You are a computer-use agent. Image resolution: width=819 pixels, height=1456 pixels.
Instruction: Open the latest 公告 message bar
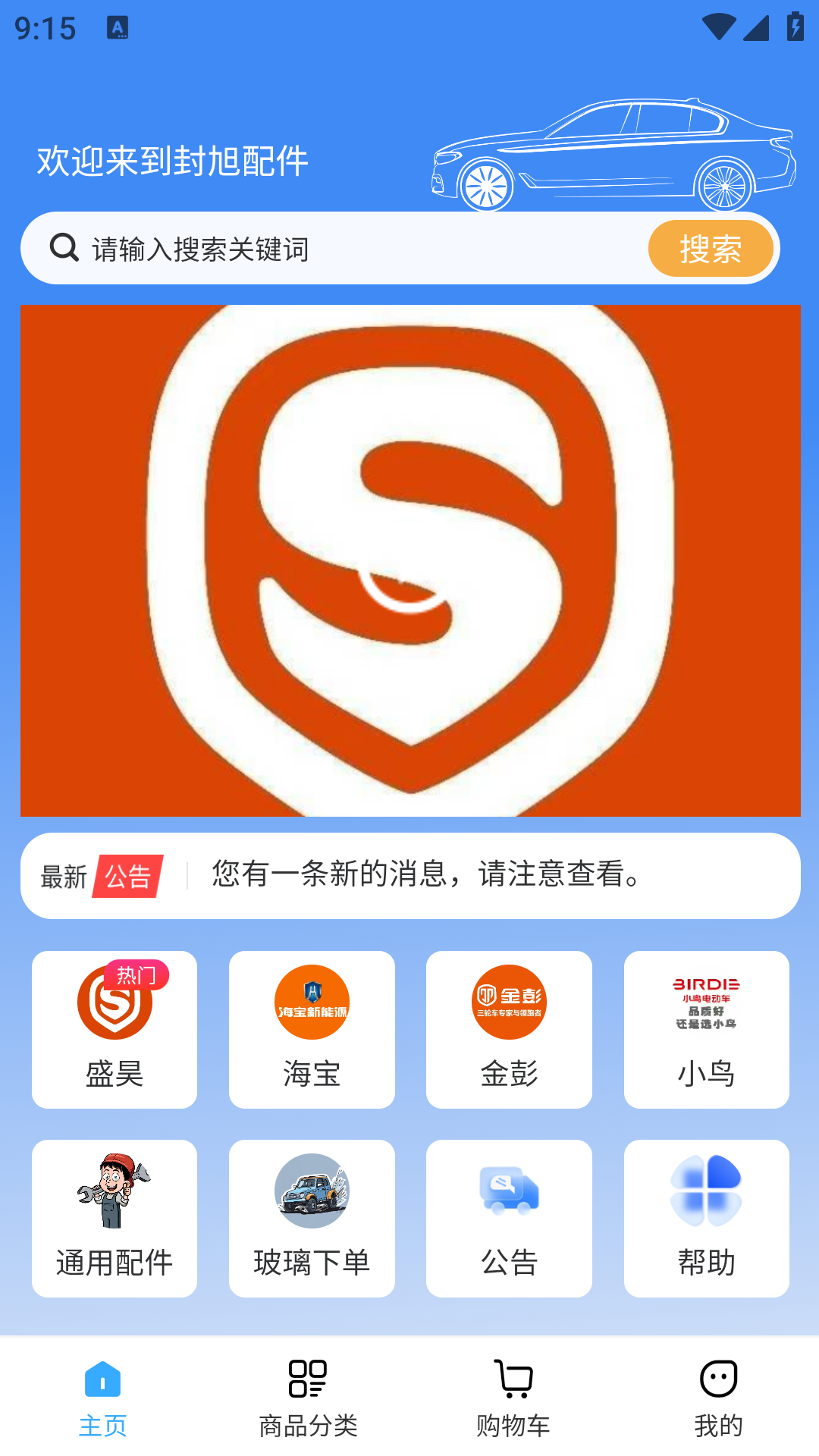point(409,876)
